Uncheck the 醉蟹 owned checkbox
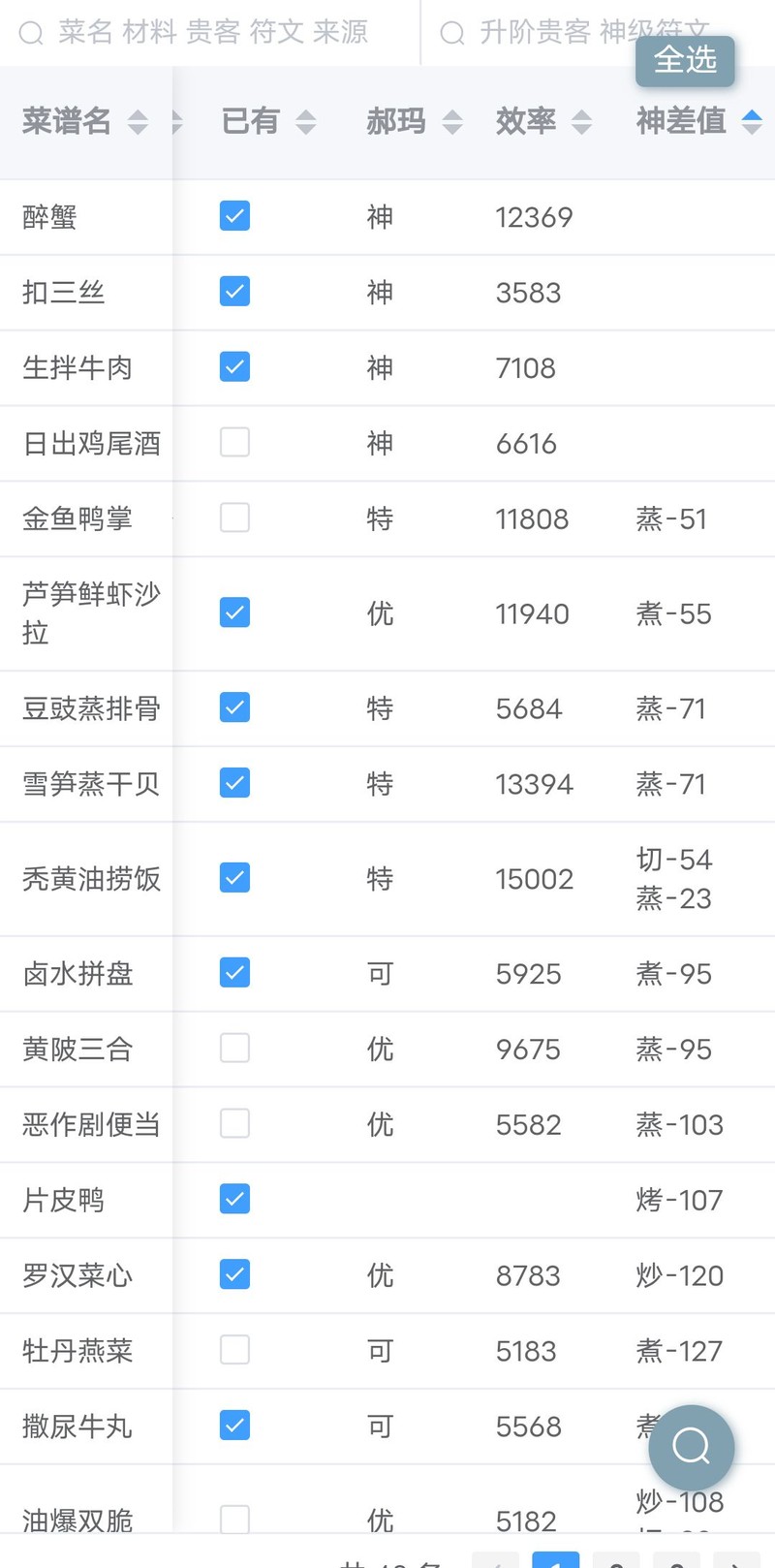The width and height of the screenshot is (775, 1568). tap(234, 216)
